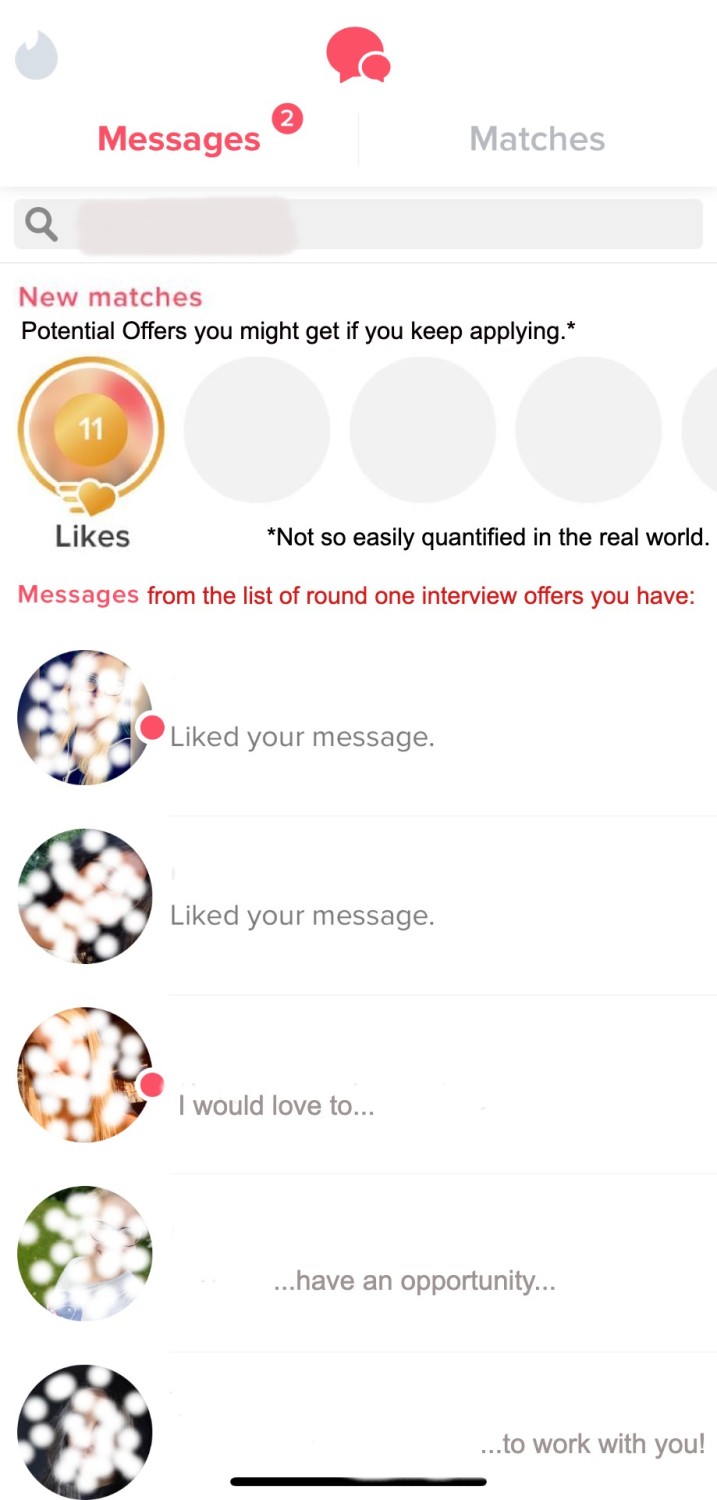Screen dimensions: 717x1500
Task: Tap the search field
Action: click(x=358, y=224)
